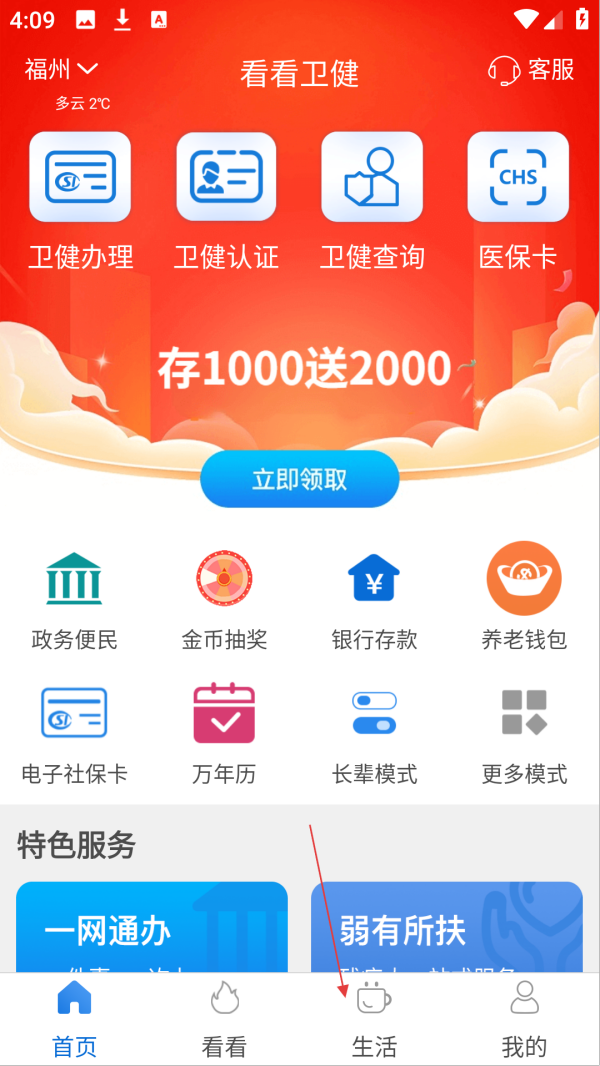
Task: Open 银行存款 bank deposit
Action: (374, 601)
